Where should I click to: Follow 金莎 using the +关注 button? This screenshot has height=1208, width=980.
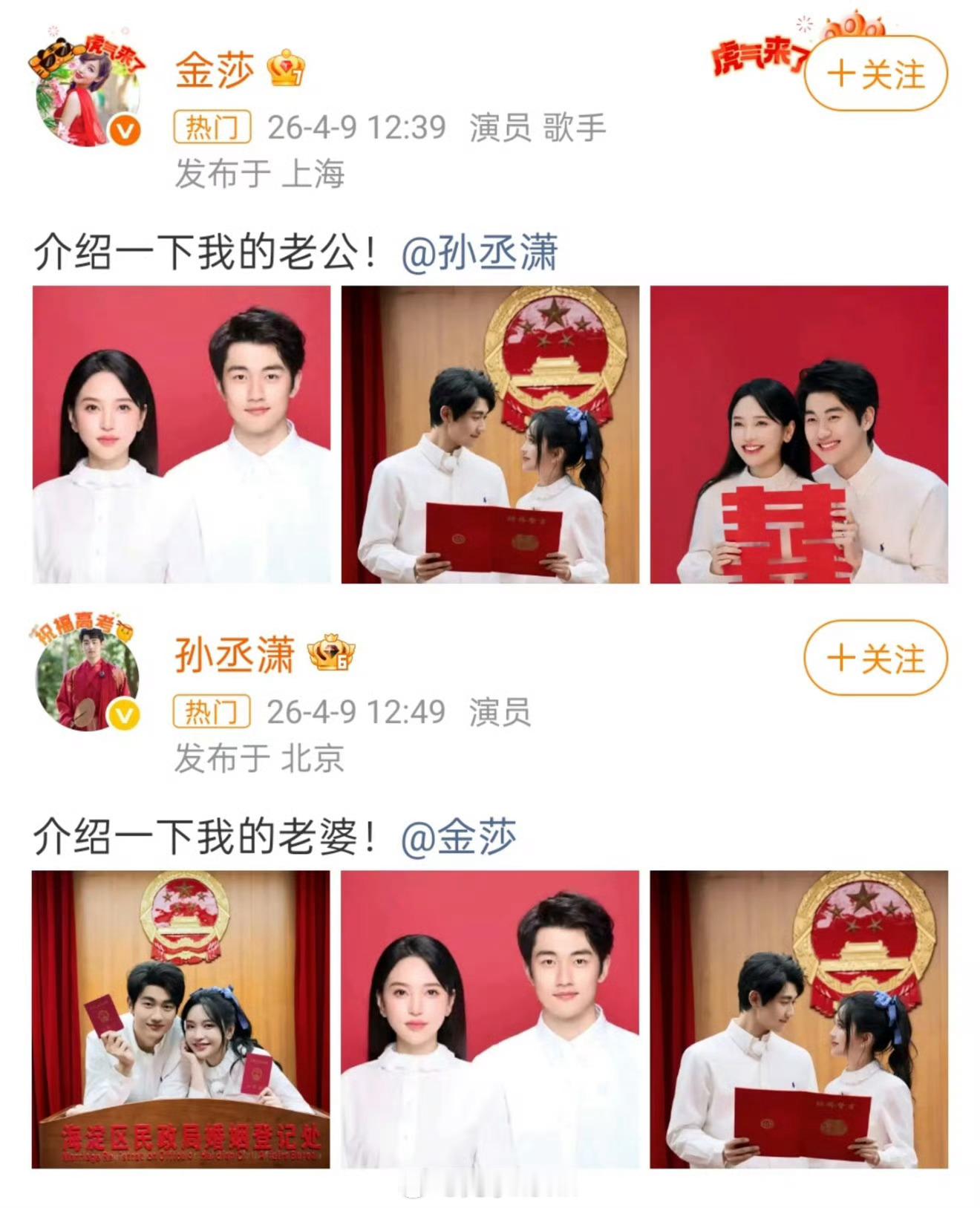click(875, 72)
